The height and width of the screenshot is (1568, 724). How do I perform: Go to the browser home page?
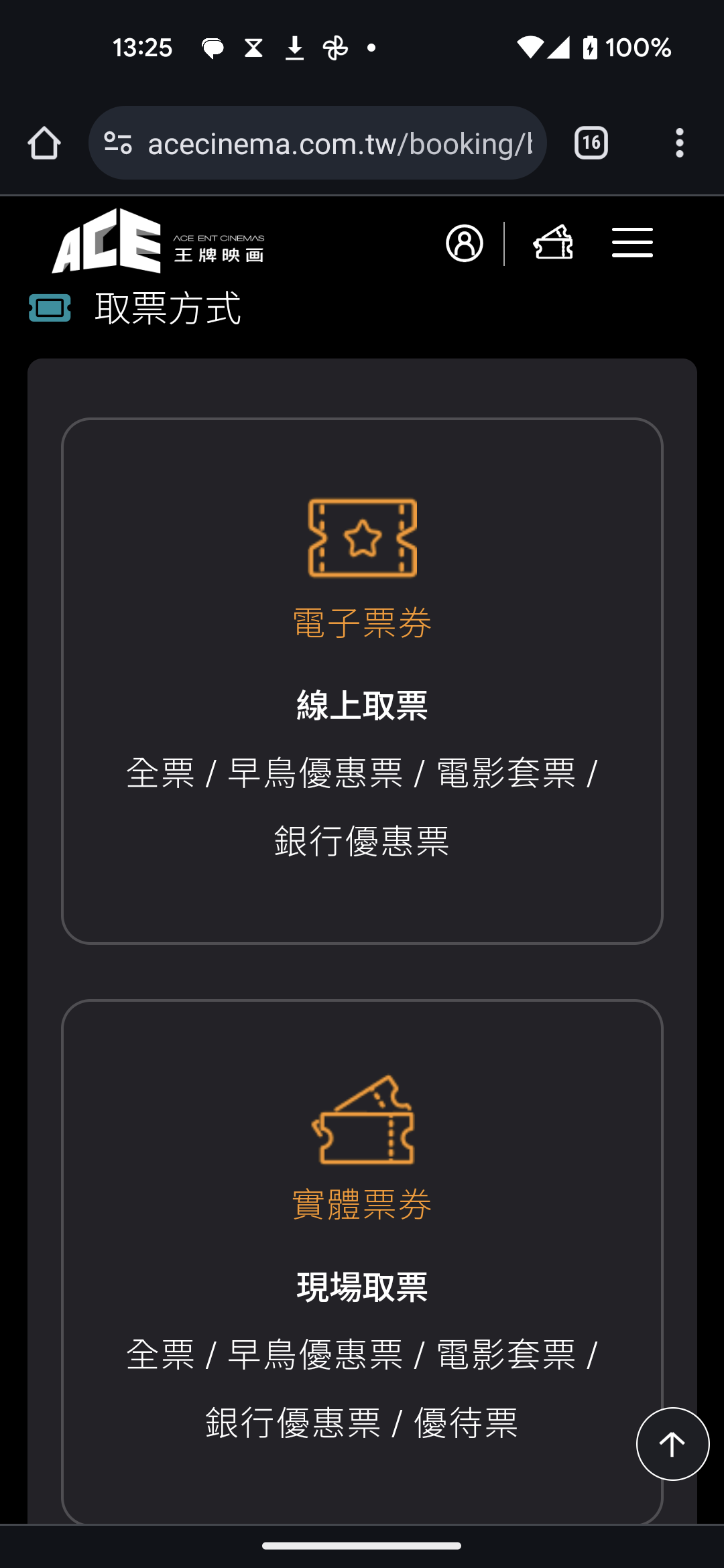pyautogui.click(x=44, y=143)
